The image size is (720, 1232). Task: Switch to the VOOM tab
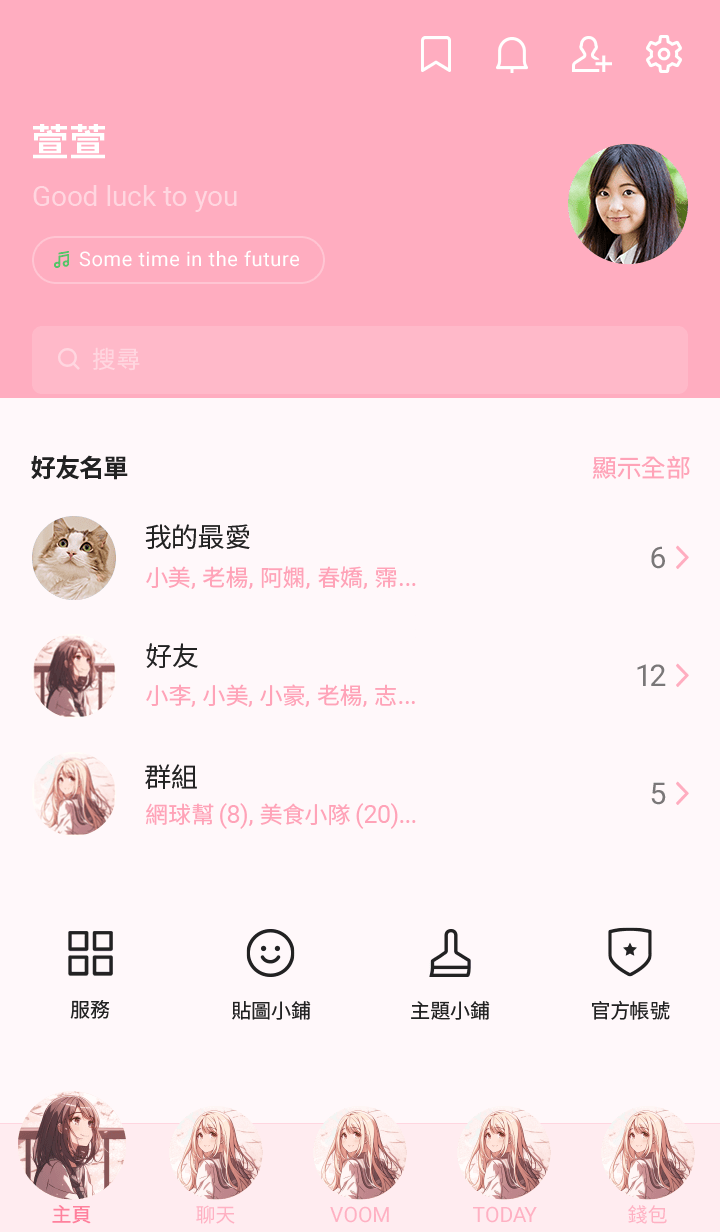pyautogui.click(x=360, y=1165)
